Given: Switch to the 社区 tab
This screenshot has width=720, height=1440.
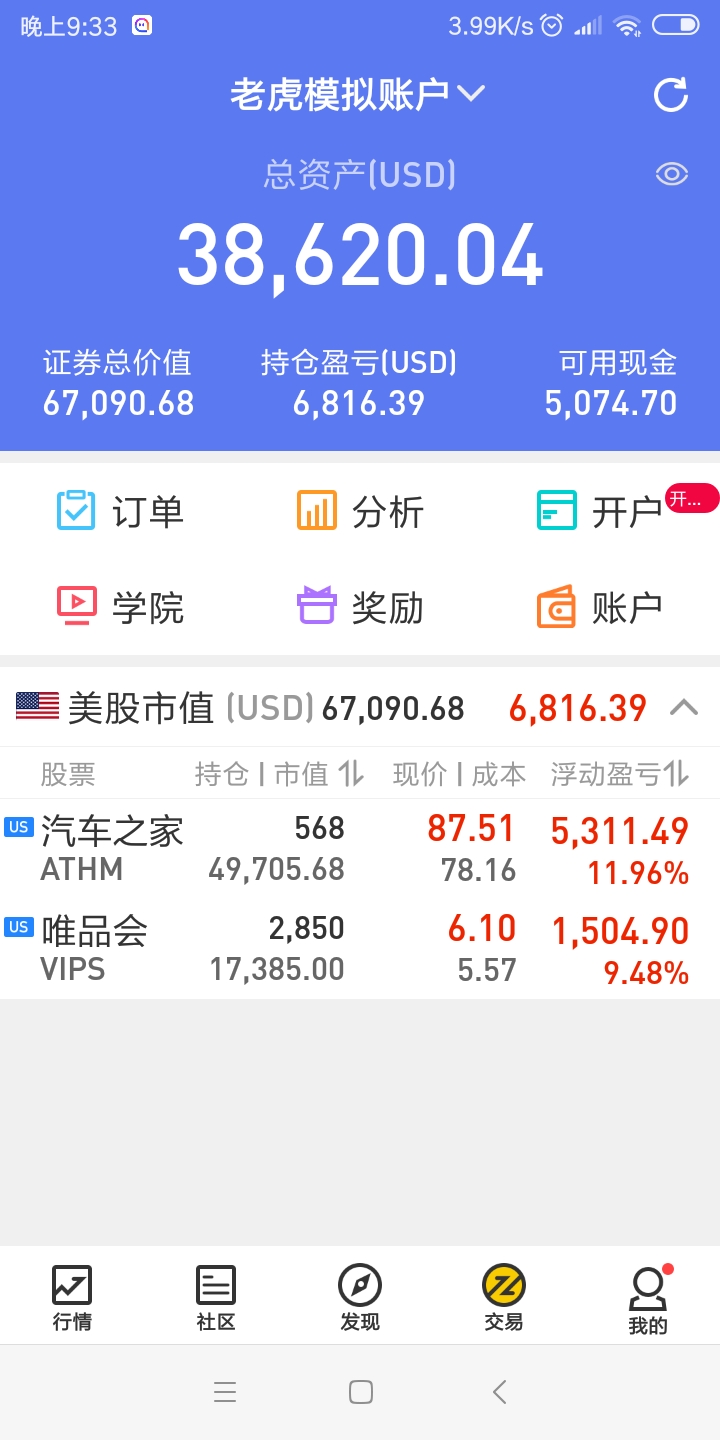Looking at the screenshot, I should click(x=216, y=1297).
